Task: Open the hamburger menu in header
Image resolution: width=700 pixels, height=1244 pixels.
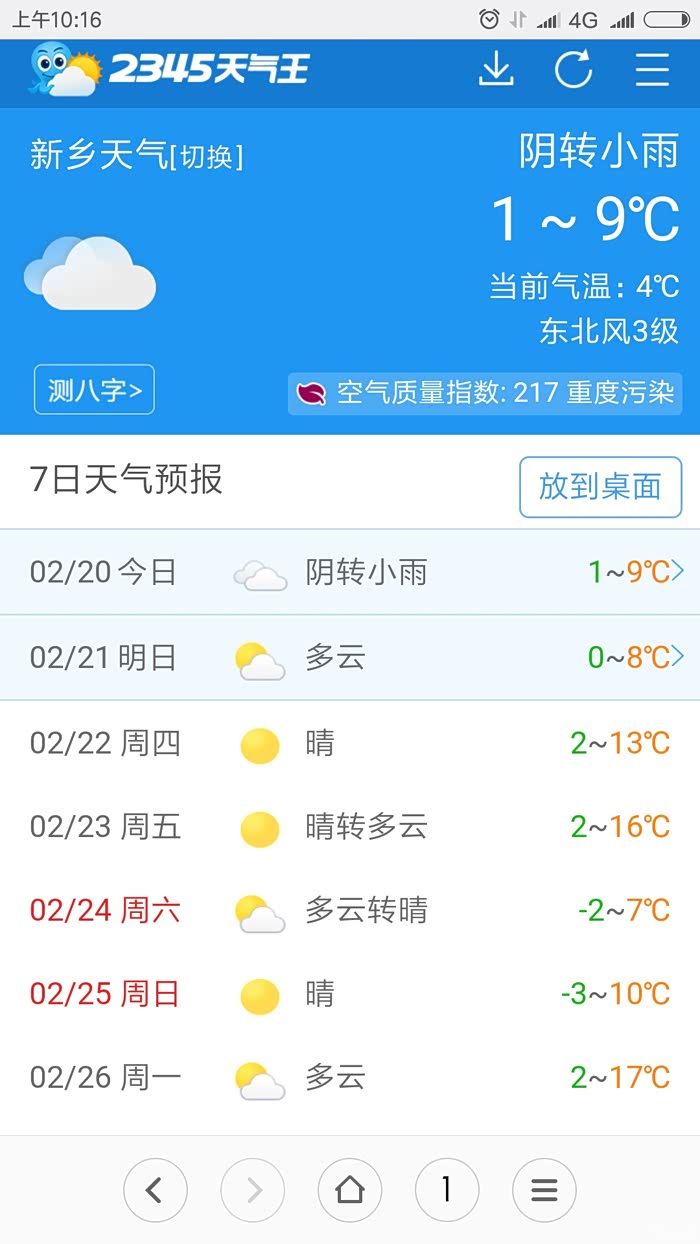Action: [x=652, y=69]
